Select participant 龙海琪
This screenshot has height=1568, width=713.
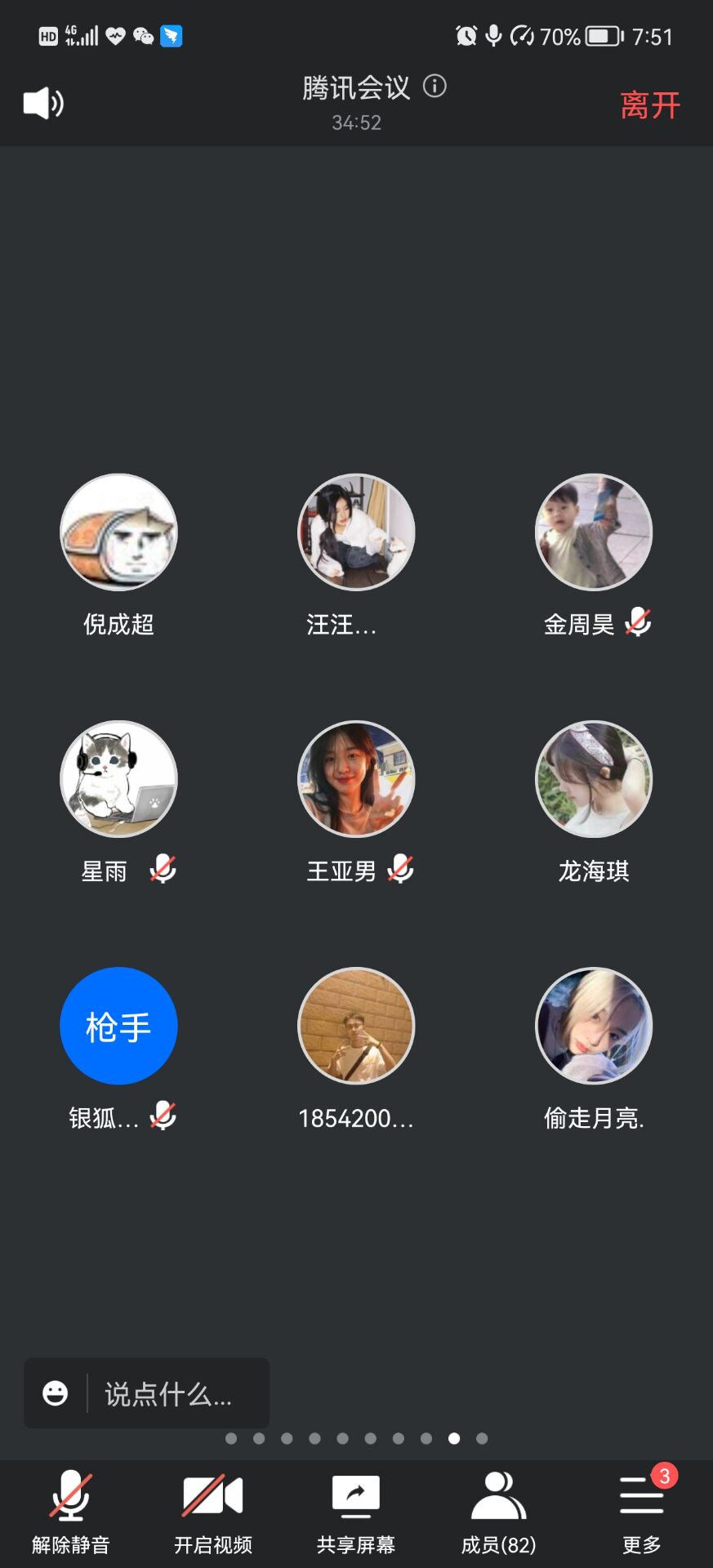(x=594, y=779)
